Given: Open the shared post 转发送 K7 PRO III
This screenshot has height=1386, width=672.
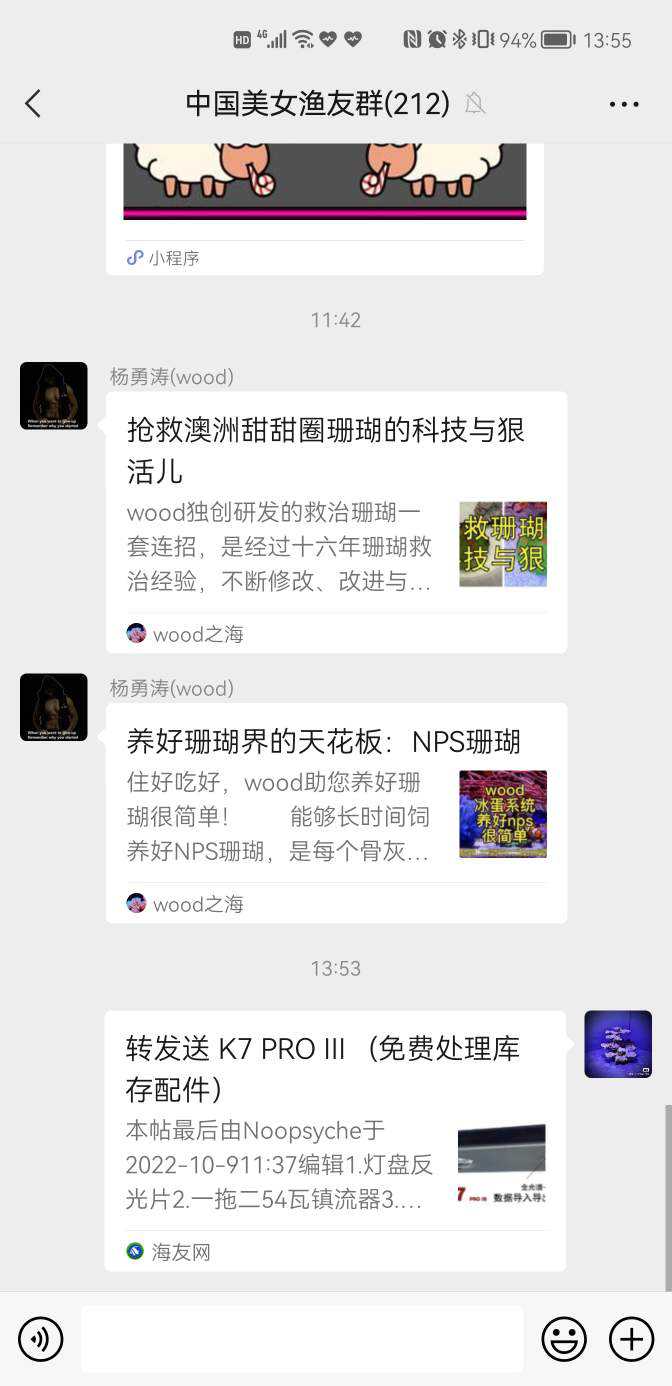Looking at the screenshot, I should pyautogui.click(x=335, y=1140).
